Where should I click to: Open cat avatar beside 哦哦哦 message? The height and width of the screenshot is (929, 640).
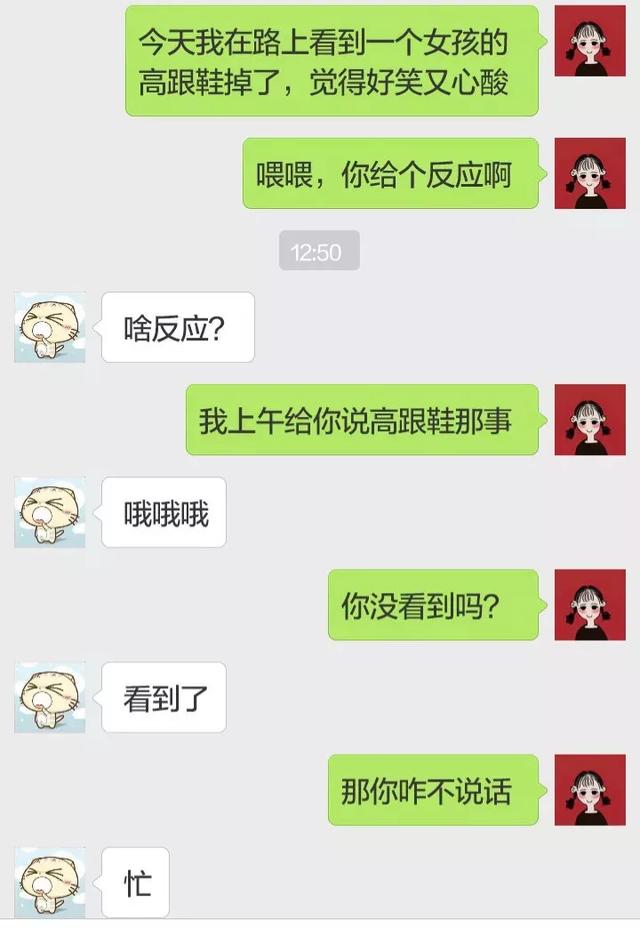[x=50, y=512]
